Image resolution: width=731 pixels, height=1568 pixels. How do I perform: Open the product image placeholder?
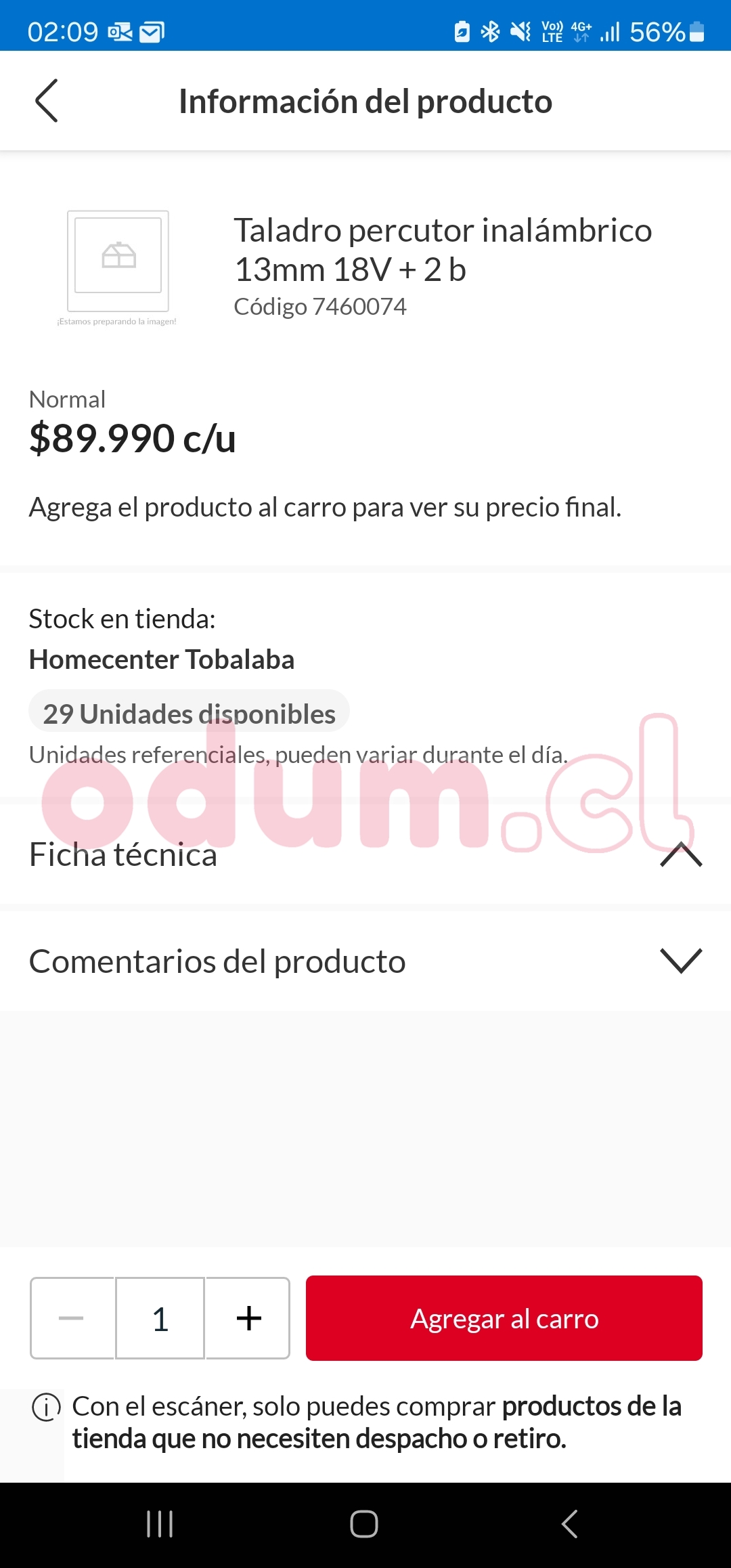pyautogui.click(x=118, y=261)
